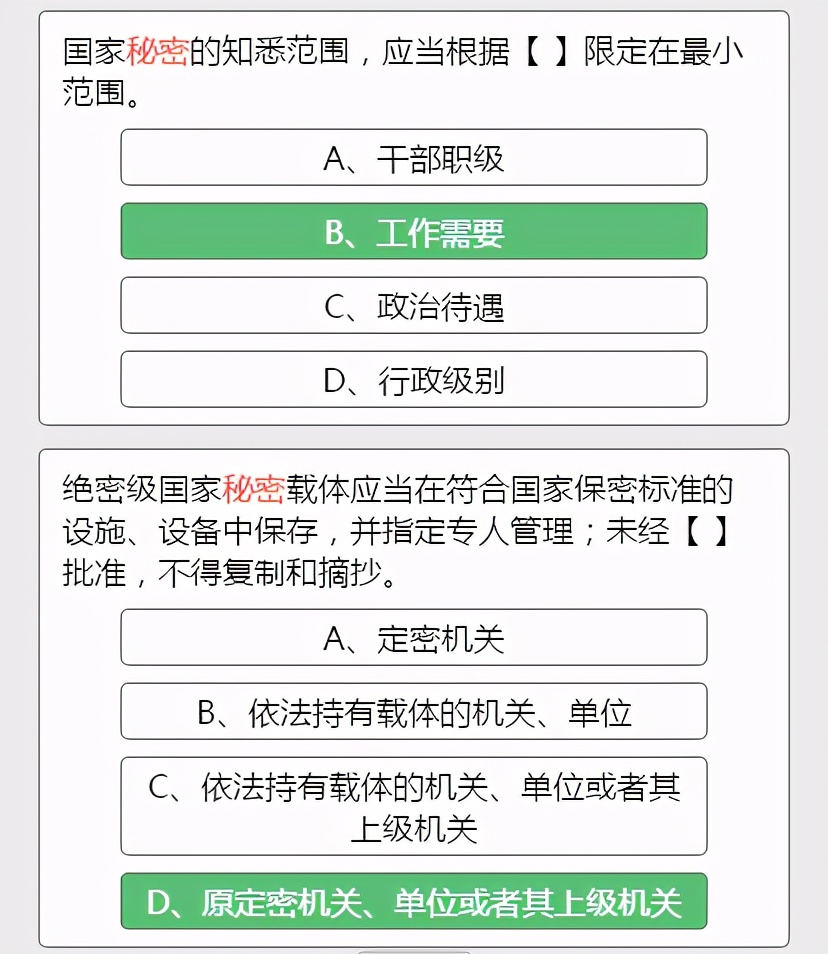Pick answer C、政治待遇
Screen dimensions: 828x954
(x=413, y=306)
